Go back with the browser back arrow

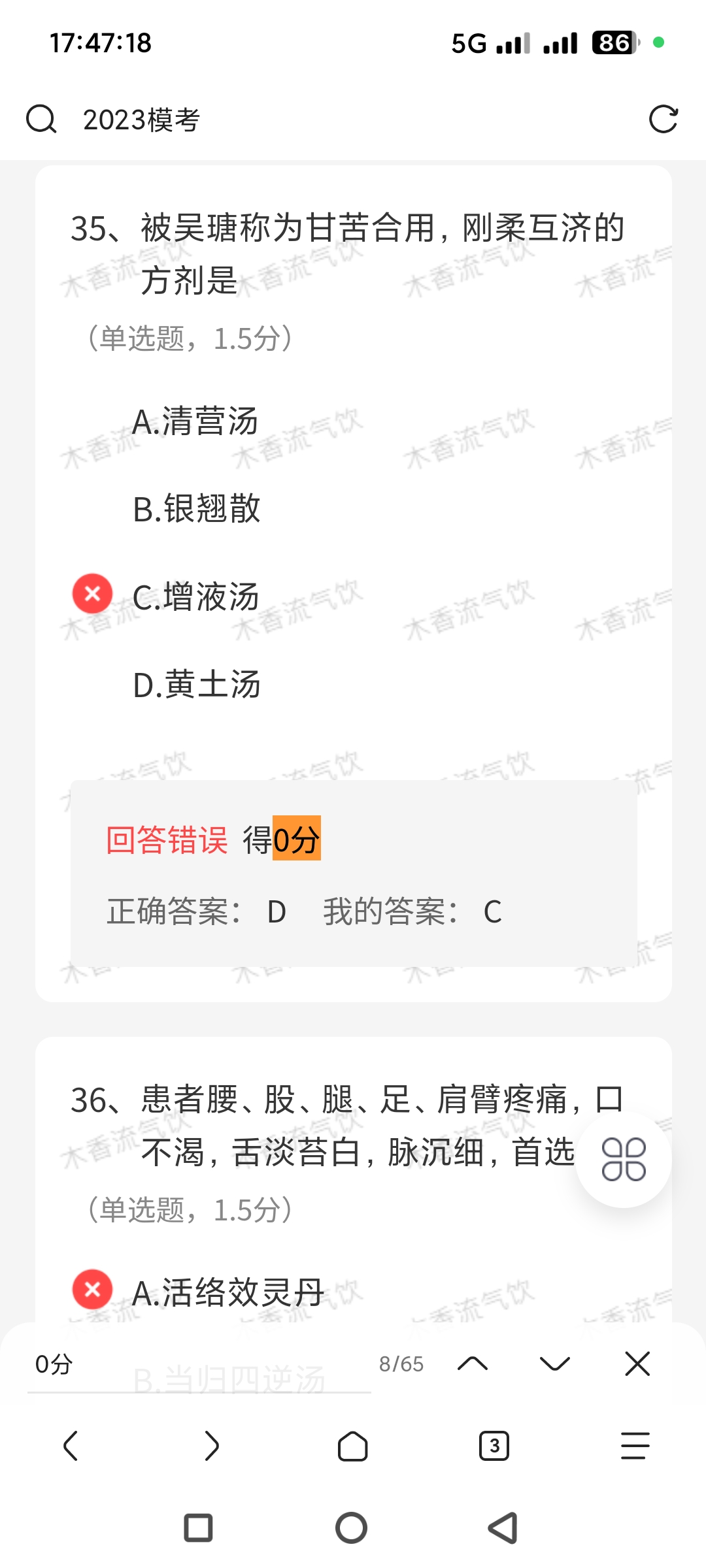pos(71,1446)
